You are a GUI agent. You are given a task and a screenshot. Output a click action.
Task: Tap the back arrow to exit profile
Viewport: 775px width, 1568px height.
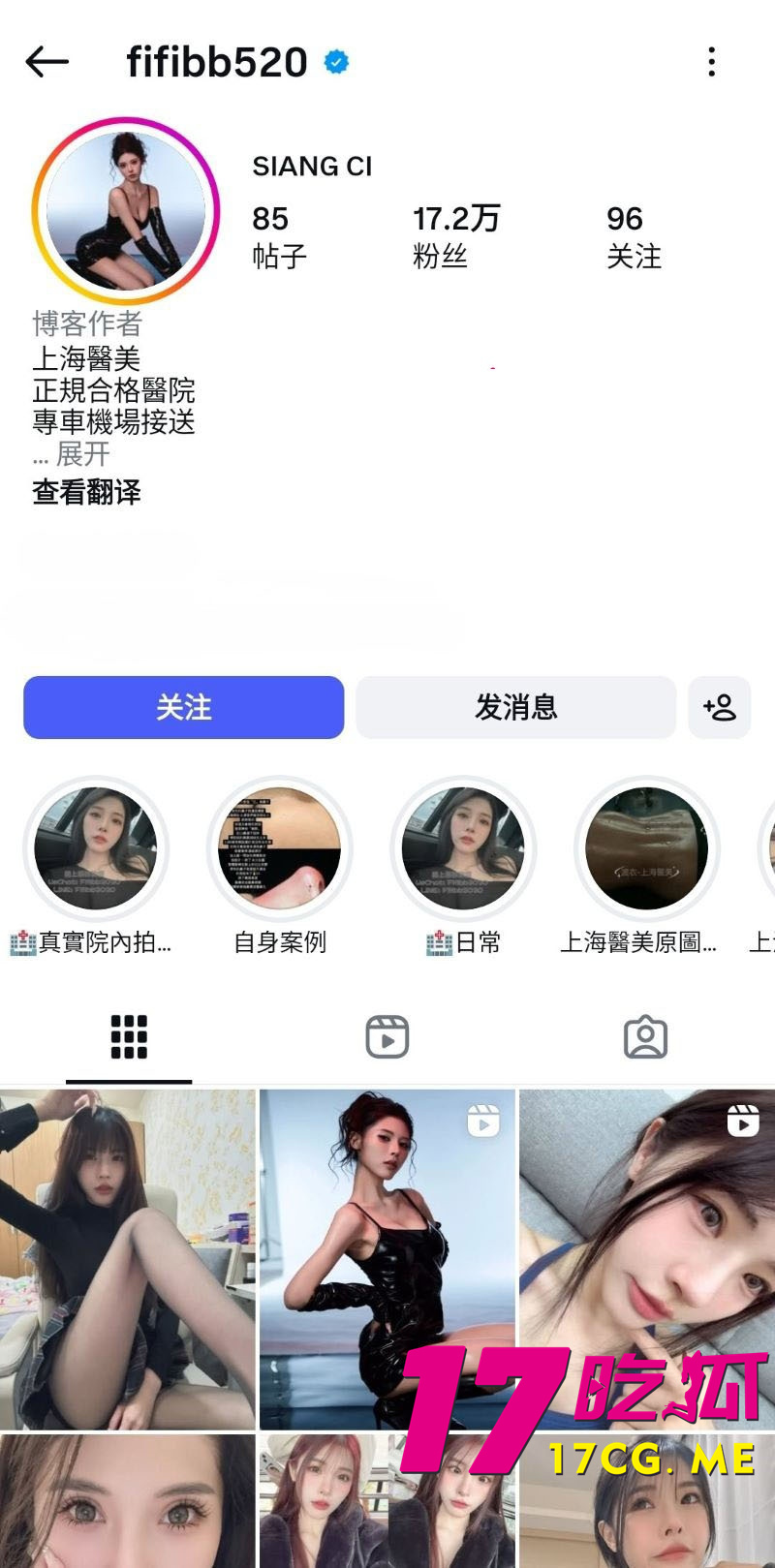pyautogui.click(x=46, y=61)
